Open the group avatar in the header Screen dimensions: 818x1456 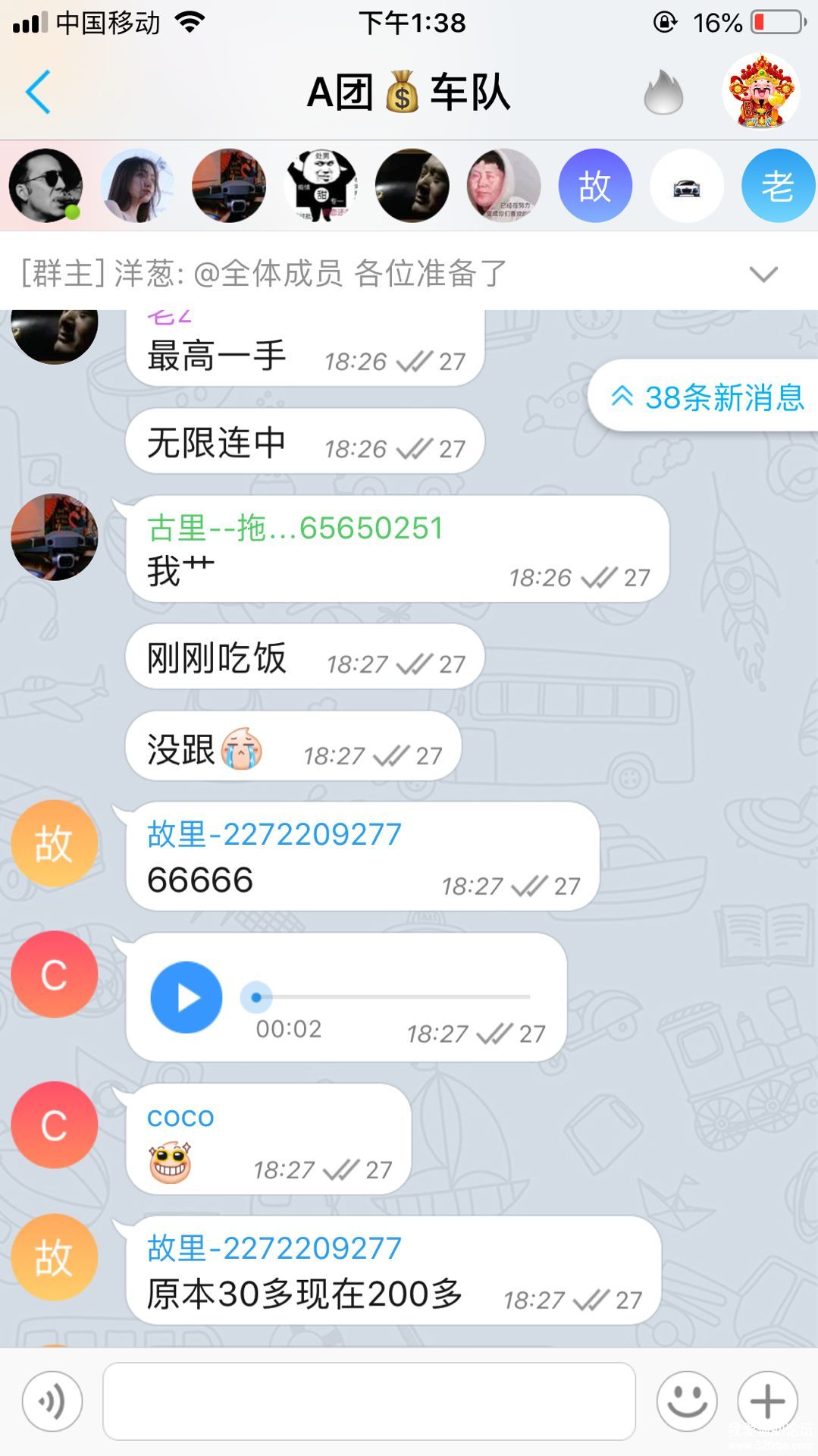click(x=760, y=91)
